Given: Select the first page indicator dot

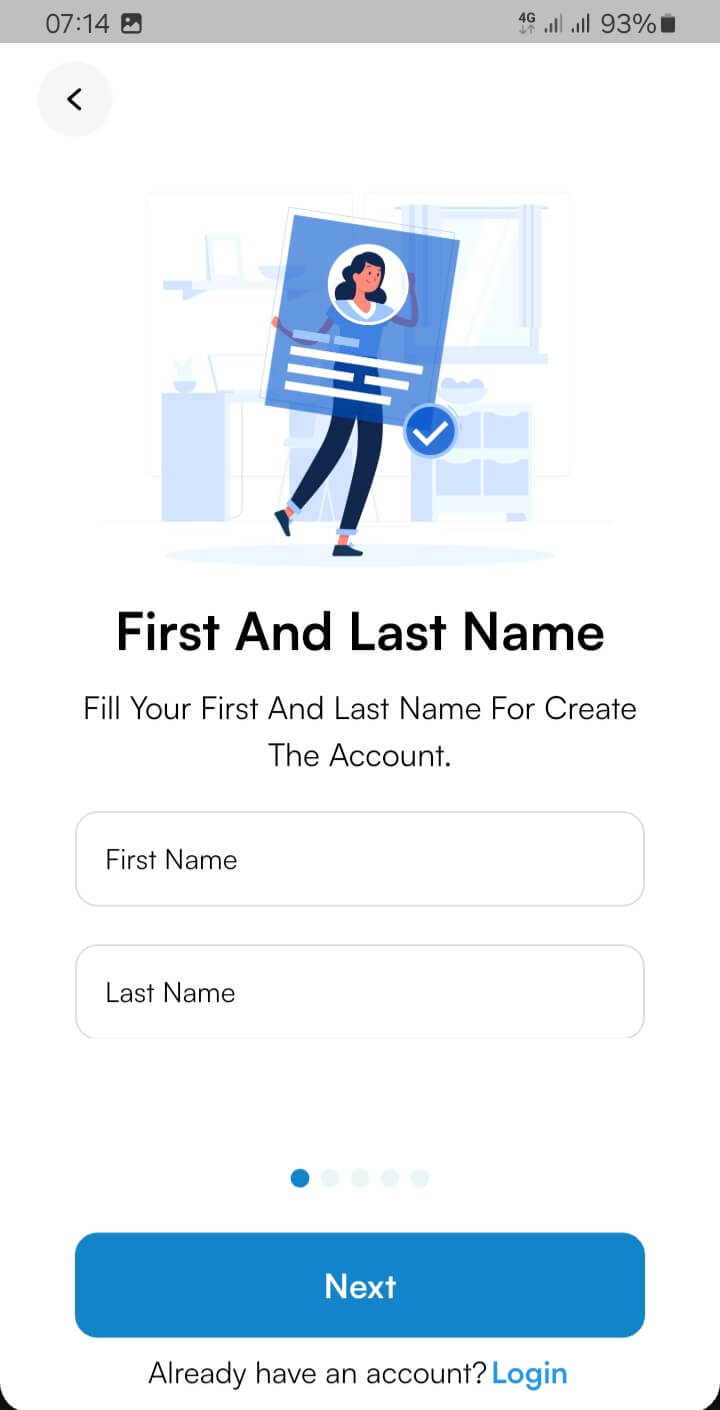Looking at the screenshot, I should pos(299,1178).
